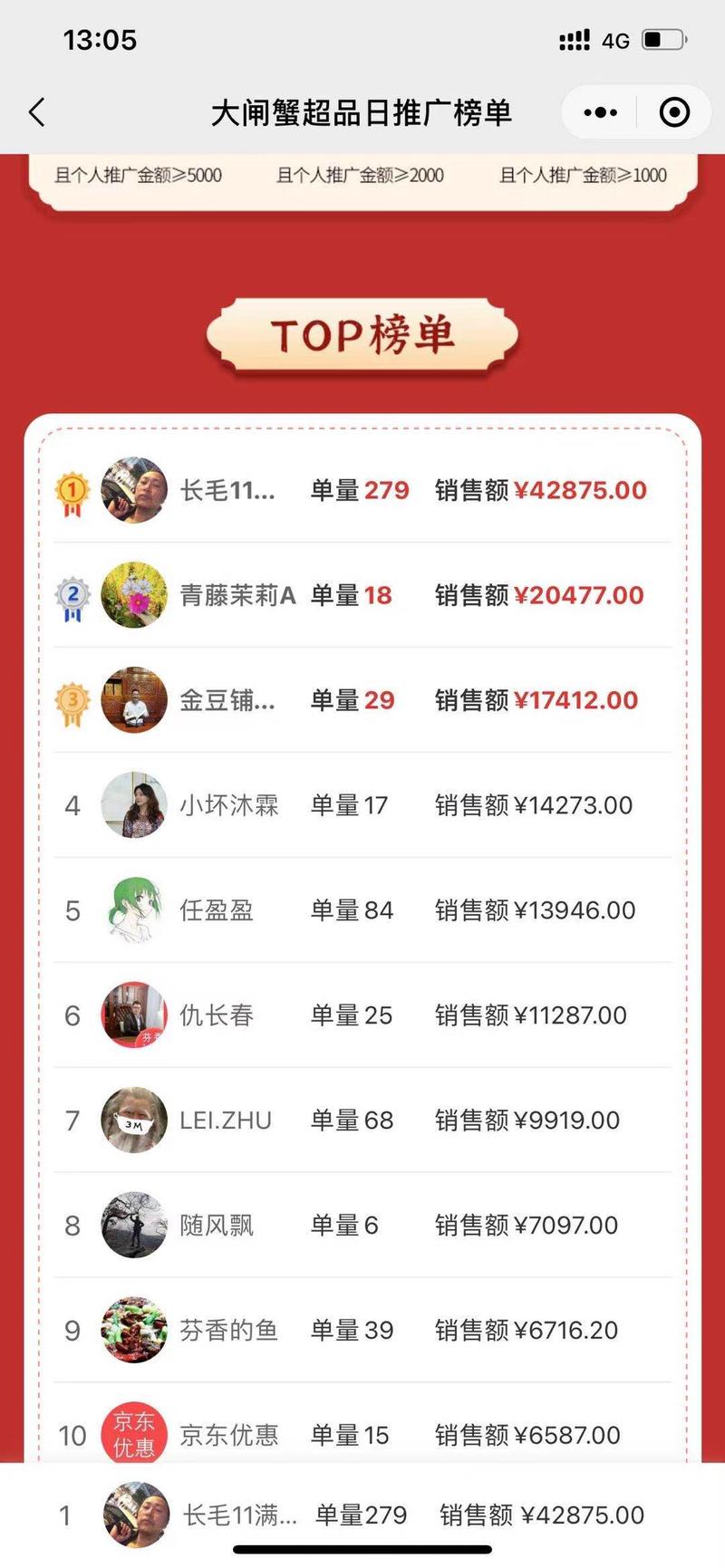
Task: Select 随风飘's row in the ranking
Action: 362,1225
